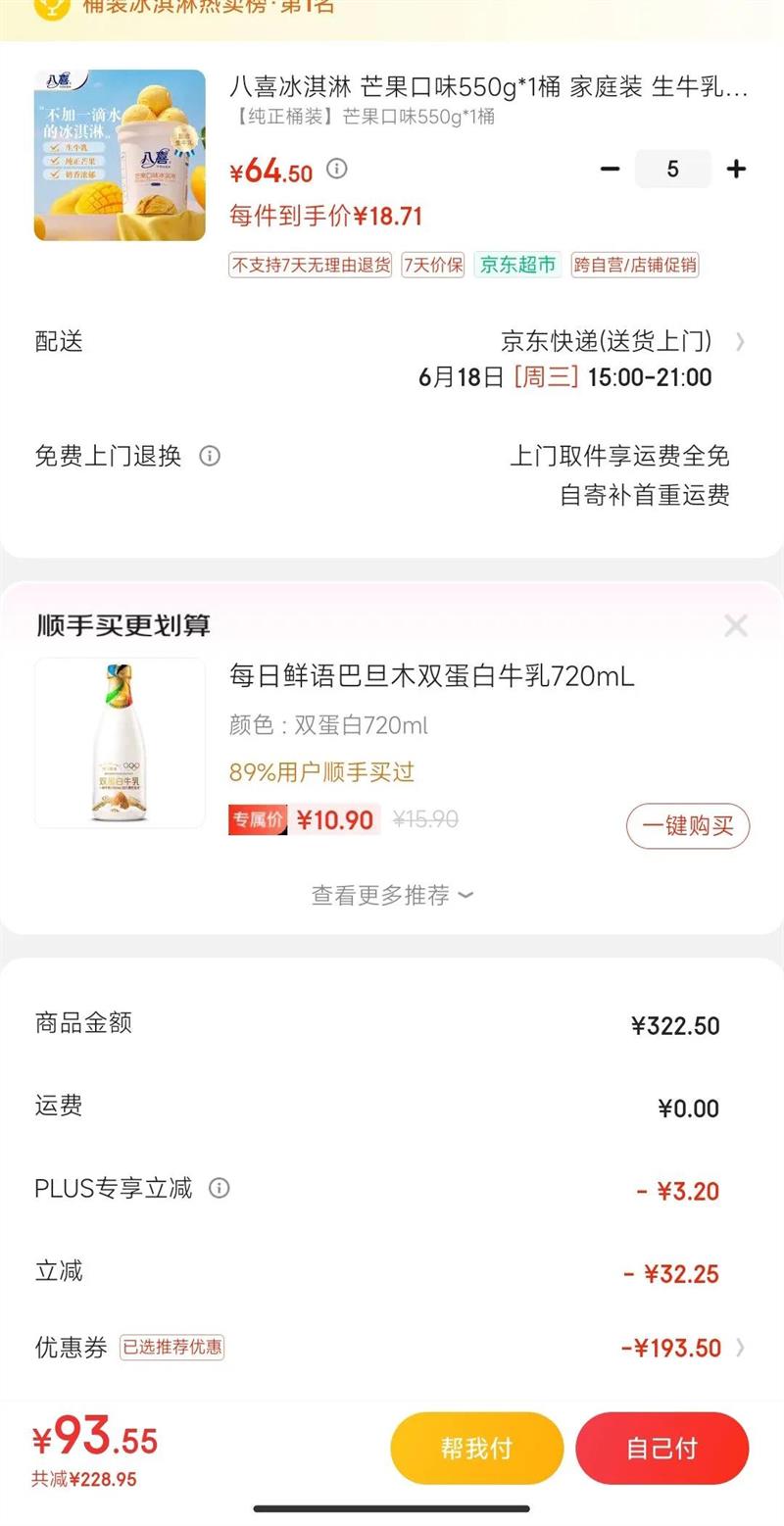The height and width of the screenshot is (1526, 784).
Task: Tap the quantity field showing 5
Action: click(672, 170)
